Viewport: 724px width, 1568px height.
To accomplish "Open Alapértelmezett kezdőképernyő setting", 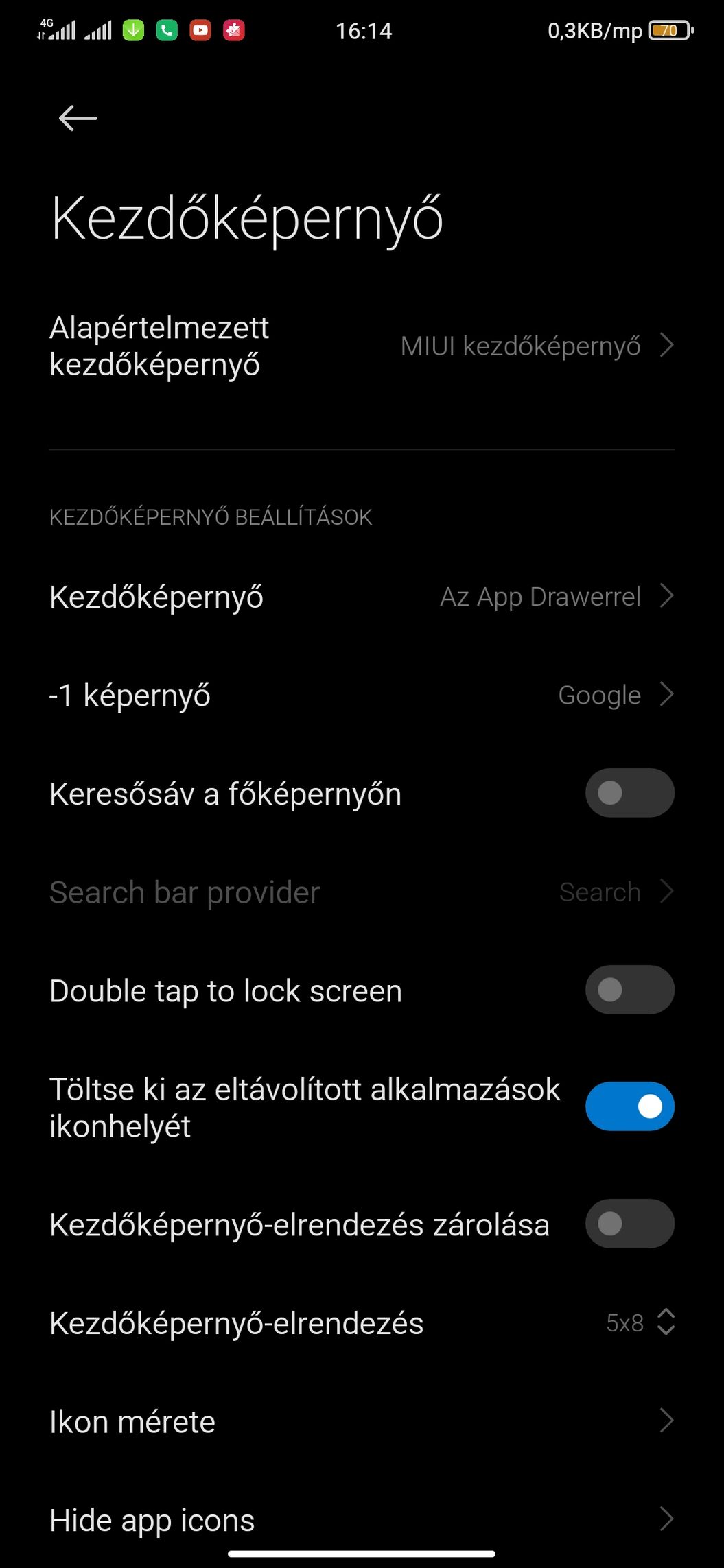I will [362, 346].
